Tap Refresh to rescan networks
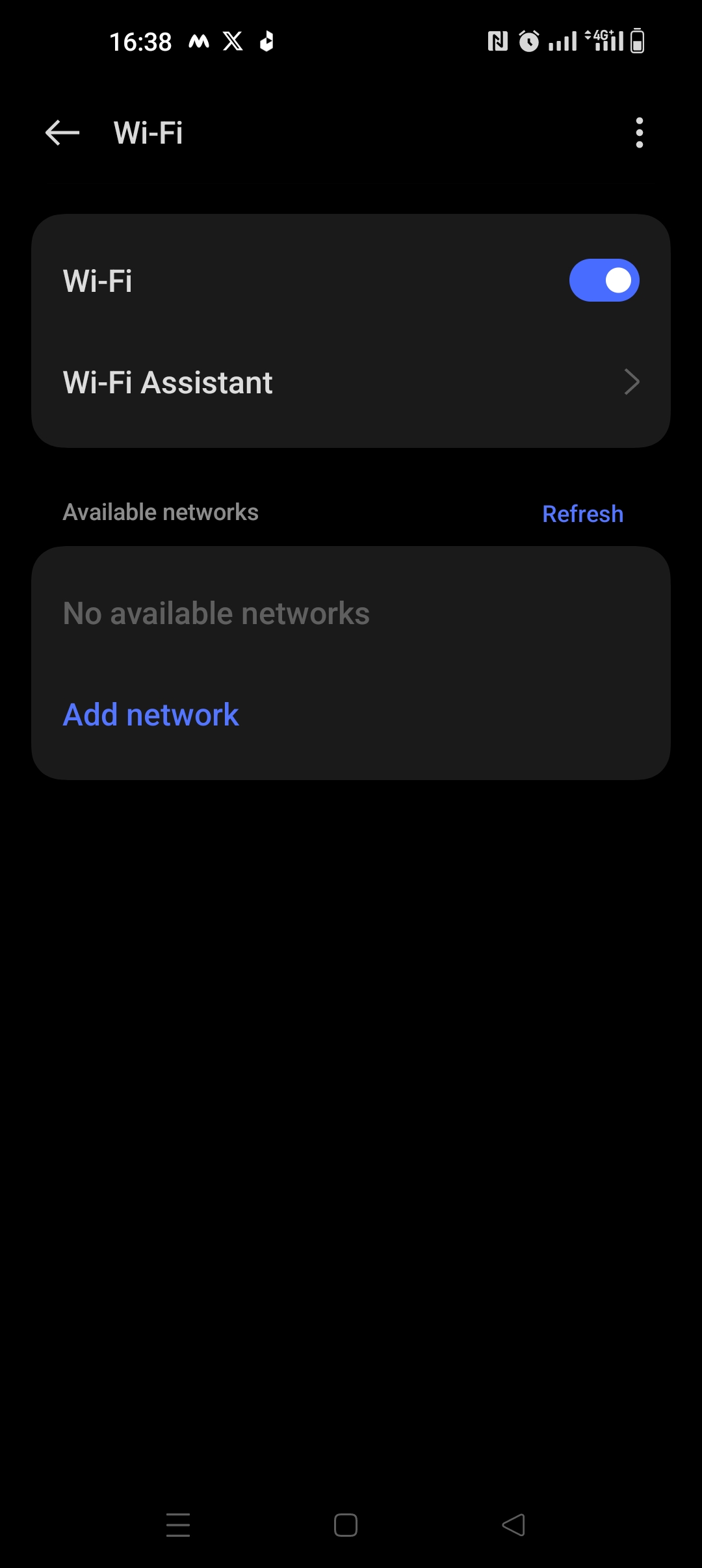Image resolution: width=702 pixels, height=1568 pixels. coord(582,513)
